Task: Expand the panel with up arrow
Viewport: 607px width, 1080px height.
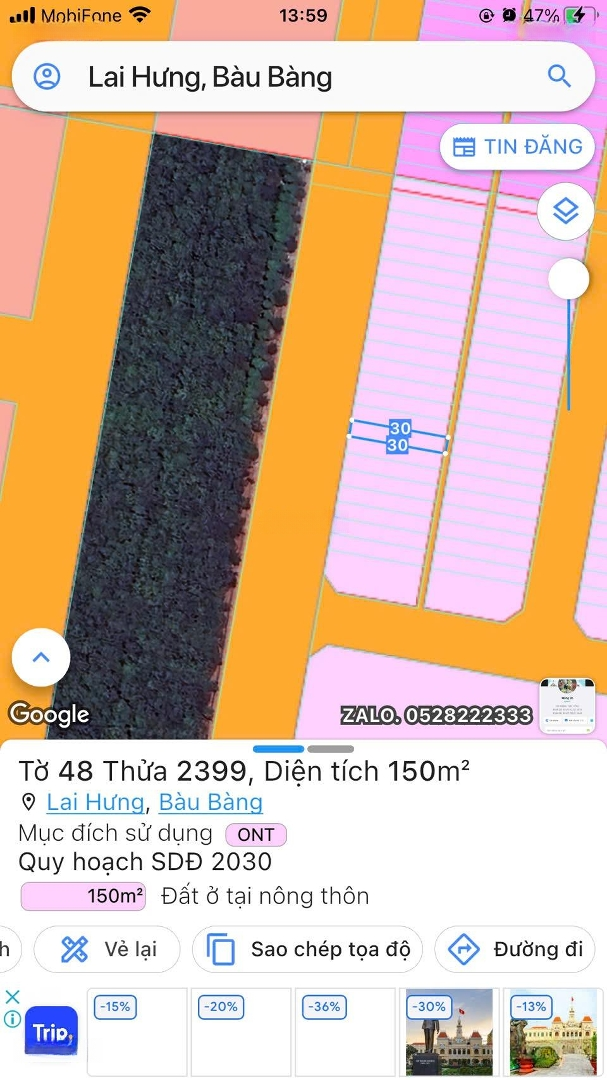Action: pos(41,657)
